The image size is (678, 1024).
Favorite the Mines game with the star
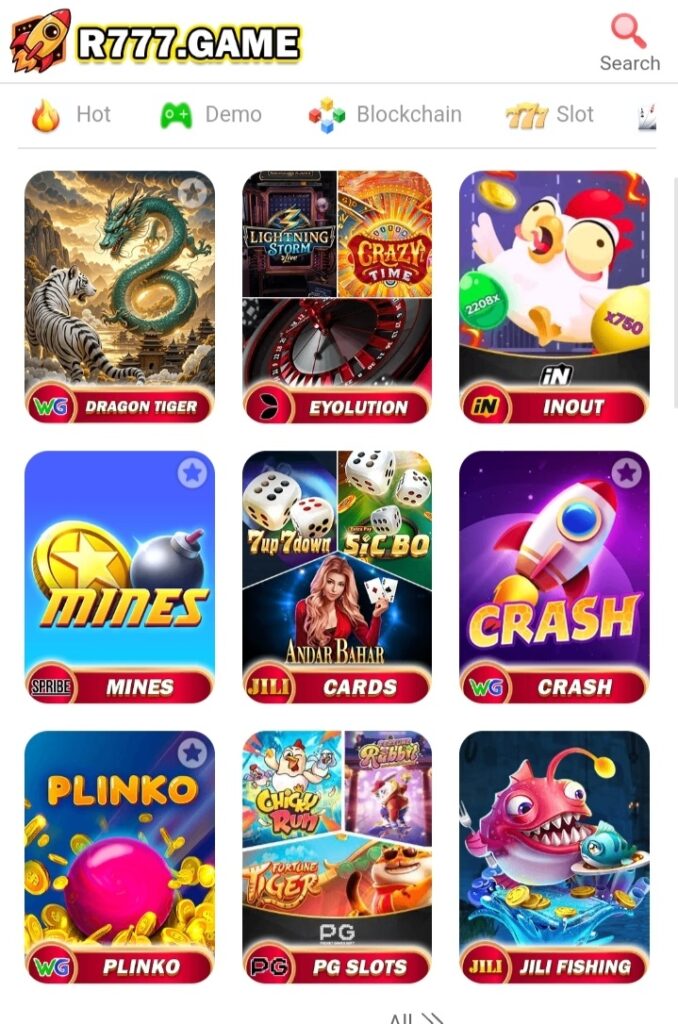(x=192, y=473)
